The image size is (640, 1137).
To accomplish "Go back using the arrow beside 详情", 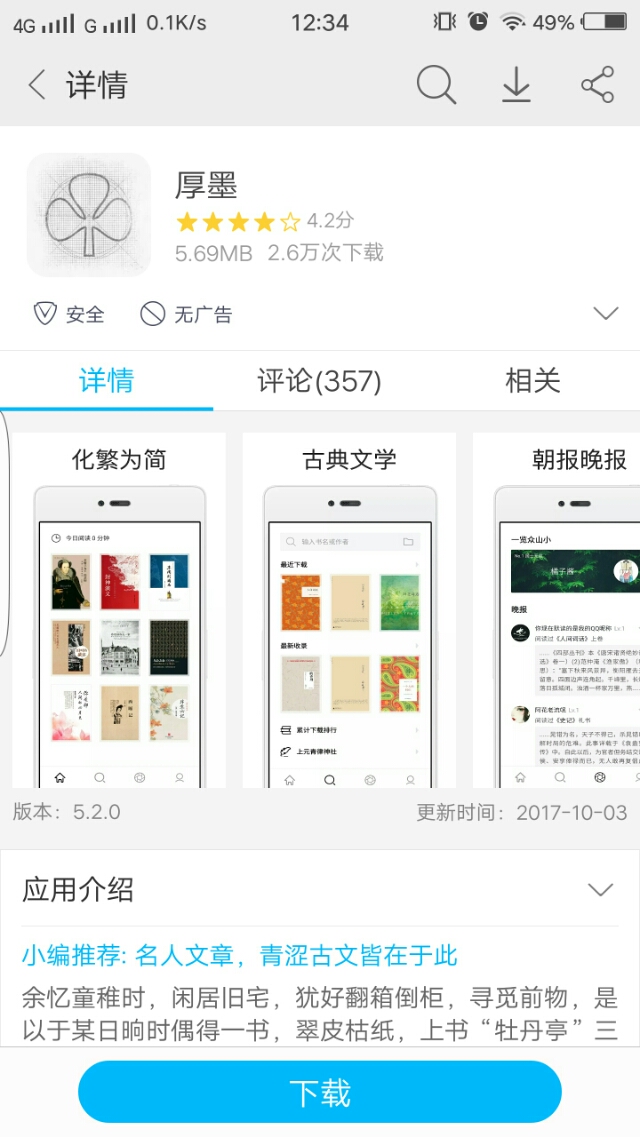I will click(37, 85).
